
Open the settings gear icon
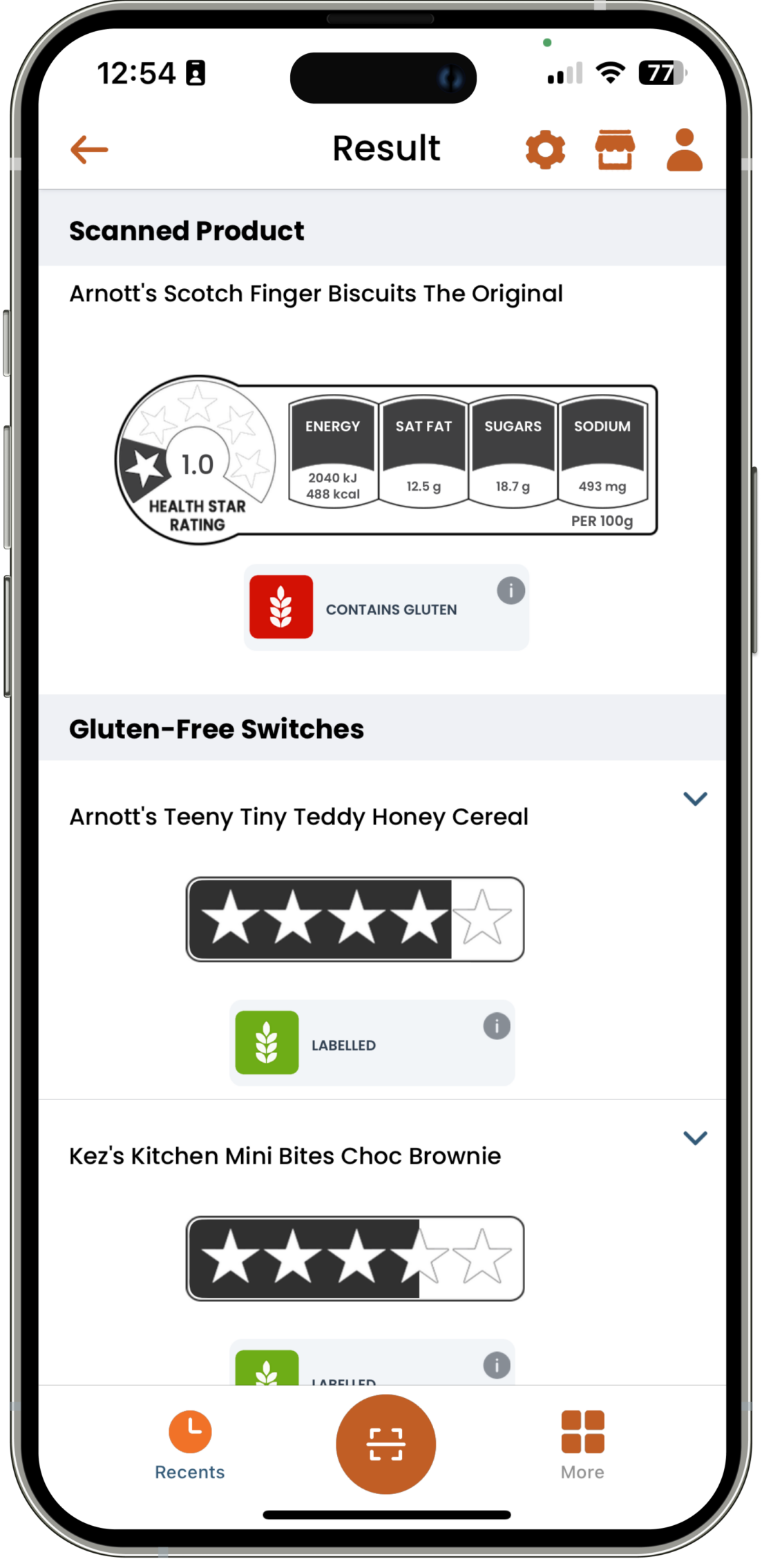point(545,149)
